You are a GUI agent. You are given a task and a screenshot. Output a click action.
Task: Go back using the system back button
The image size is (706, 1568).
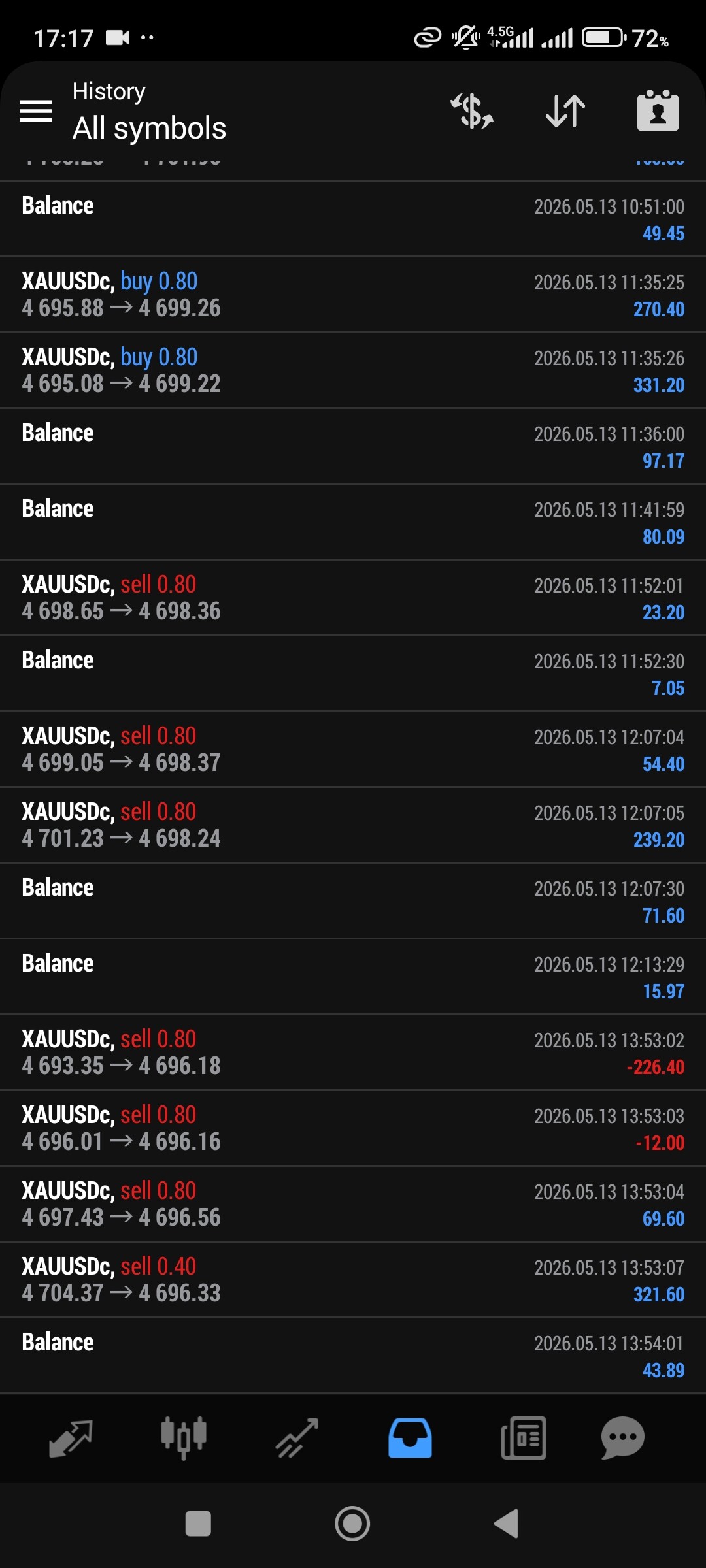tap(507, 1524)
